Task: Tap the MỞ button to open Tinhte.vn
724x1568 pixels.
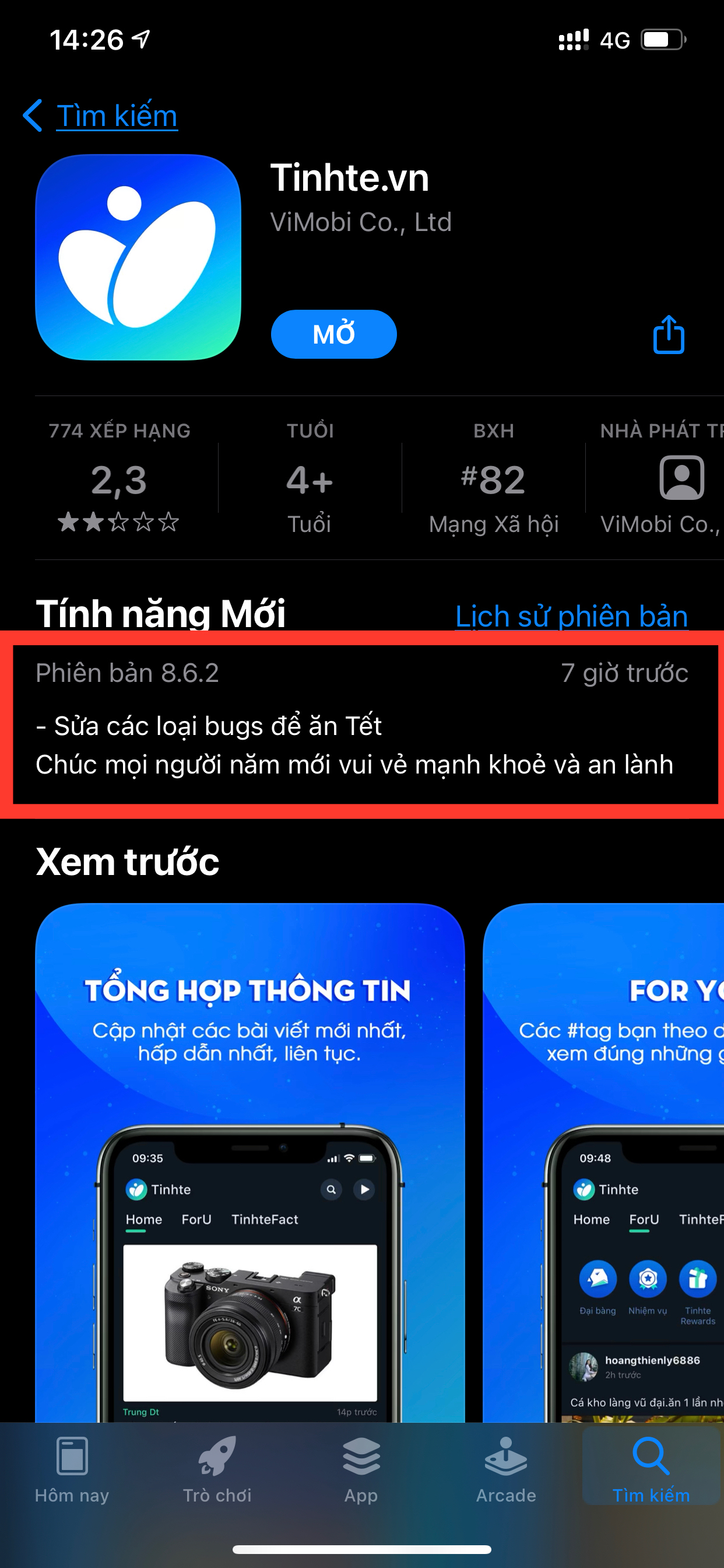Action: tap(333, 334)
